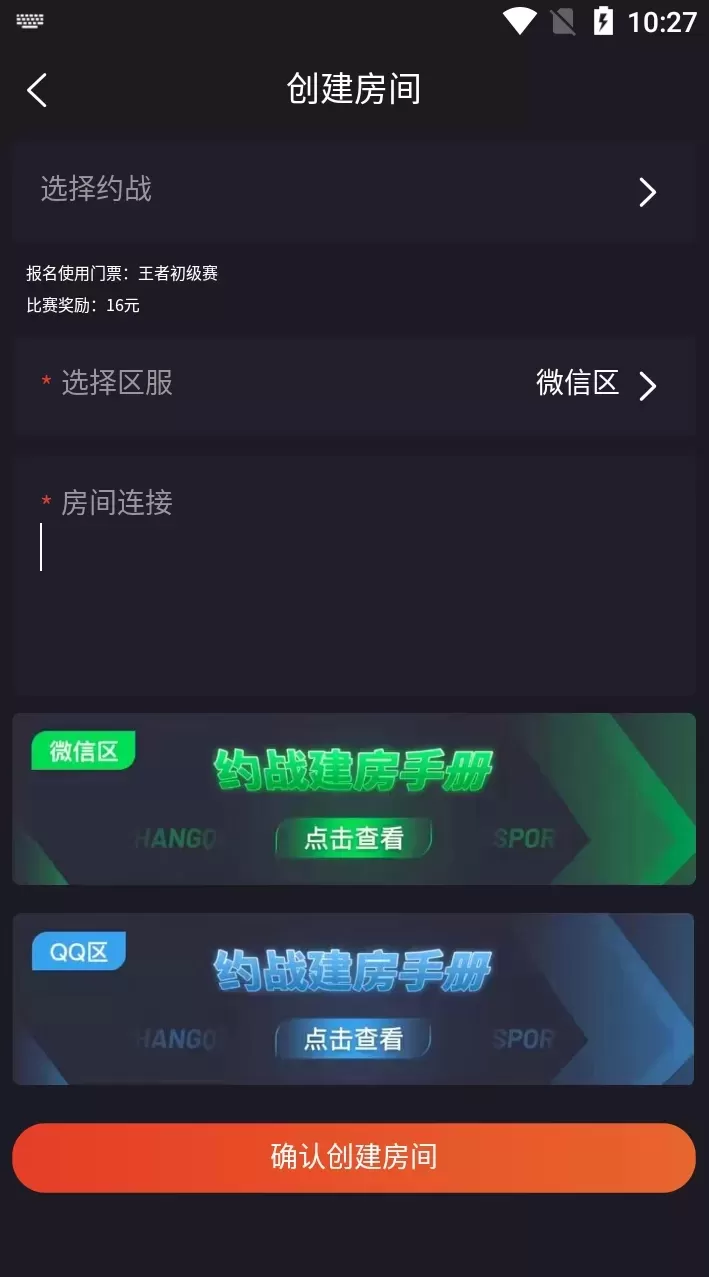This screenshot has height=1277, width=709.
Task: Open the 微信区 约战建房手册 banner
Action: point(354,800)
